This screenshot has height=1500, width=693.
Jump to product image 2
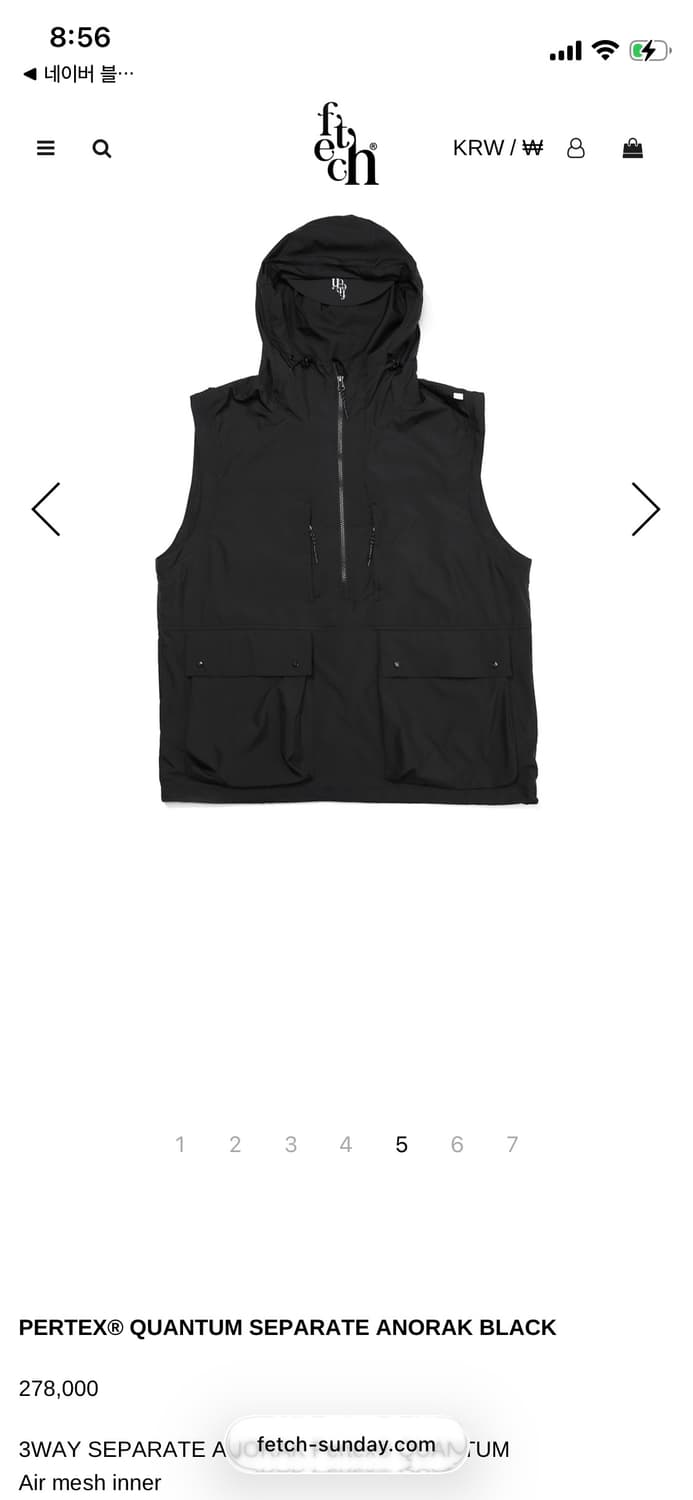click(235, 1144)
